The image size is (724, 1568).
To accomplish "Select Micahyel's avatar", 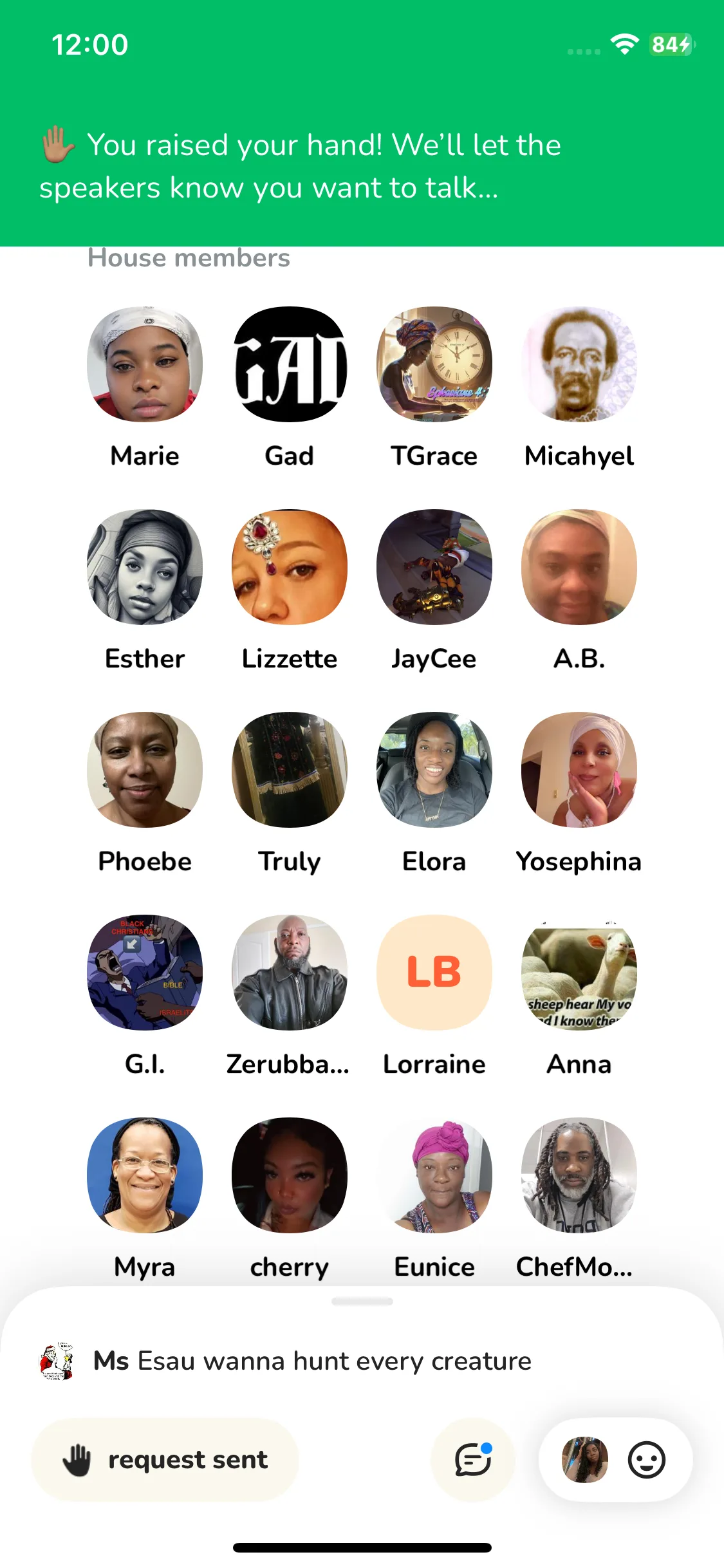I will pos(579,364).
